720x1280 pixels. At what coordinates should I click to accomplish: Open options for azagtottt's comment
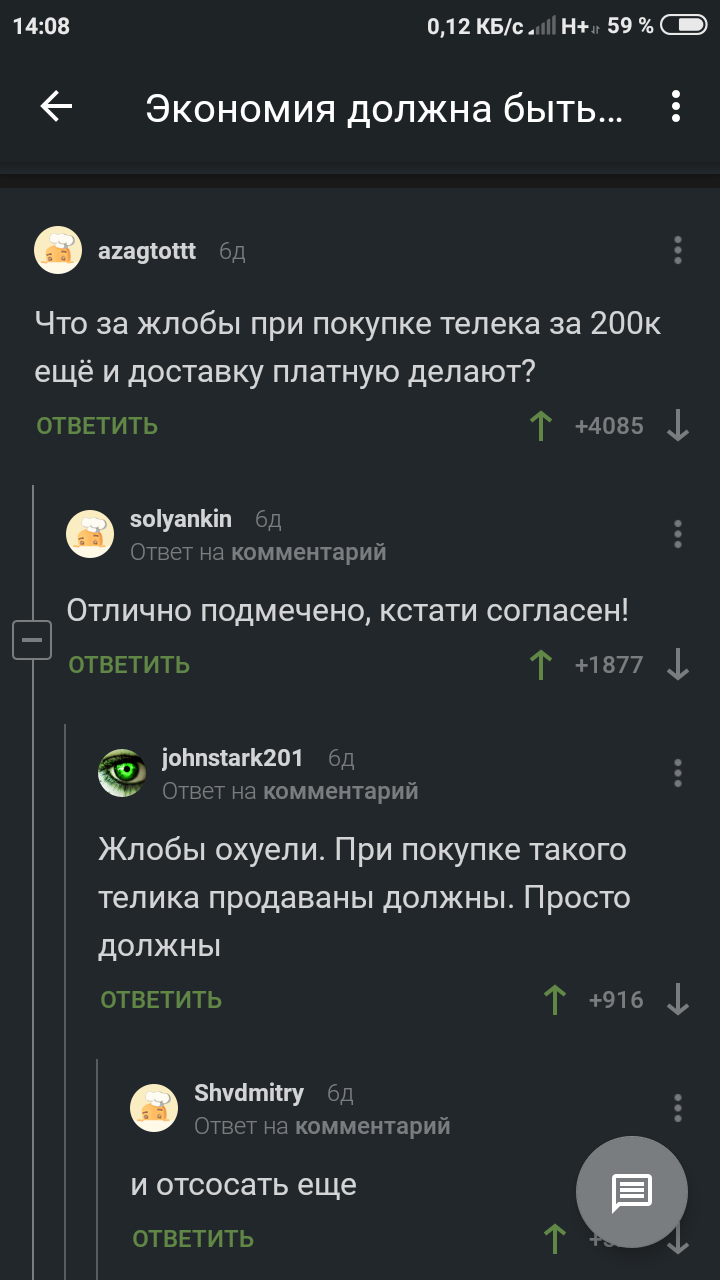(677, 250)
